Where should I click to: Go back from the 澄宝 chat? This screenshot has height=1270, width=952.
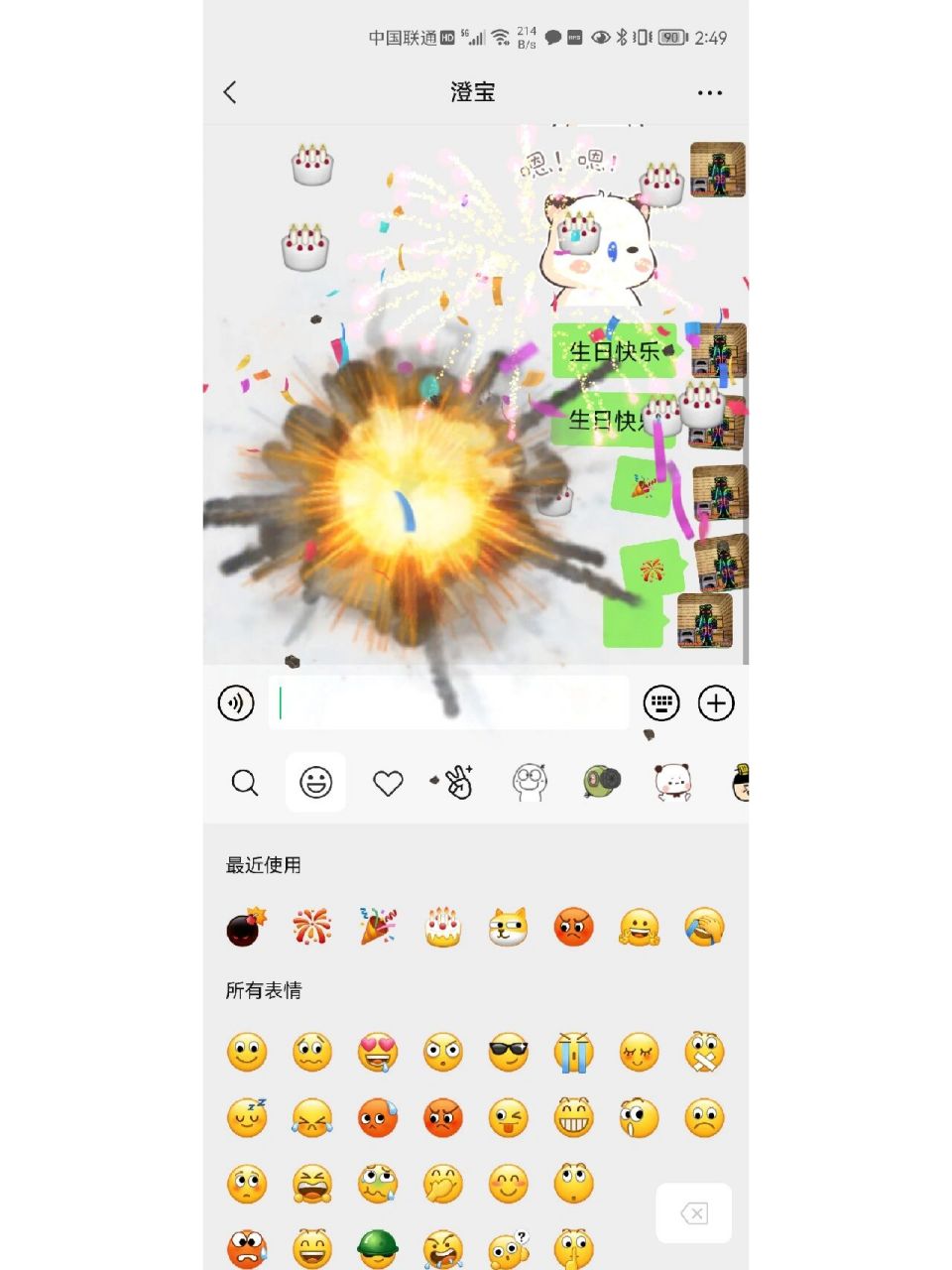(231, 92)
